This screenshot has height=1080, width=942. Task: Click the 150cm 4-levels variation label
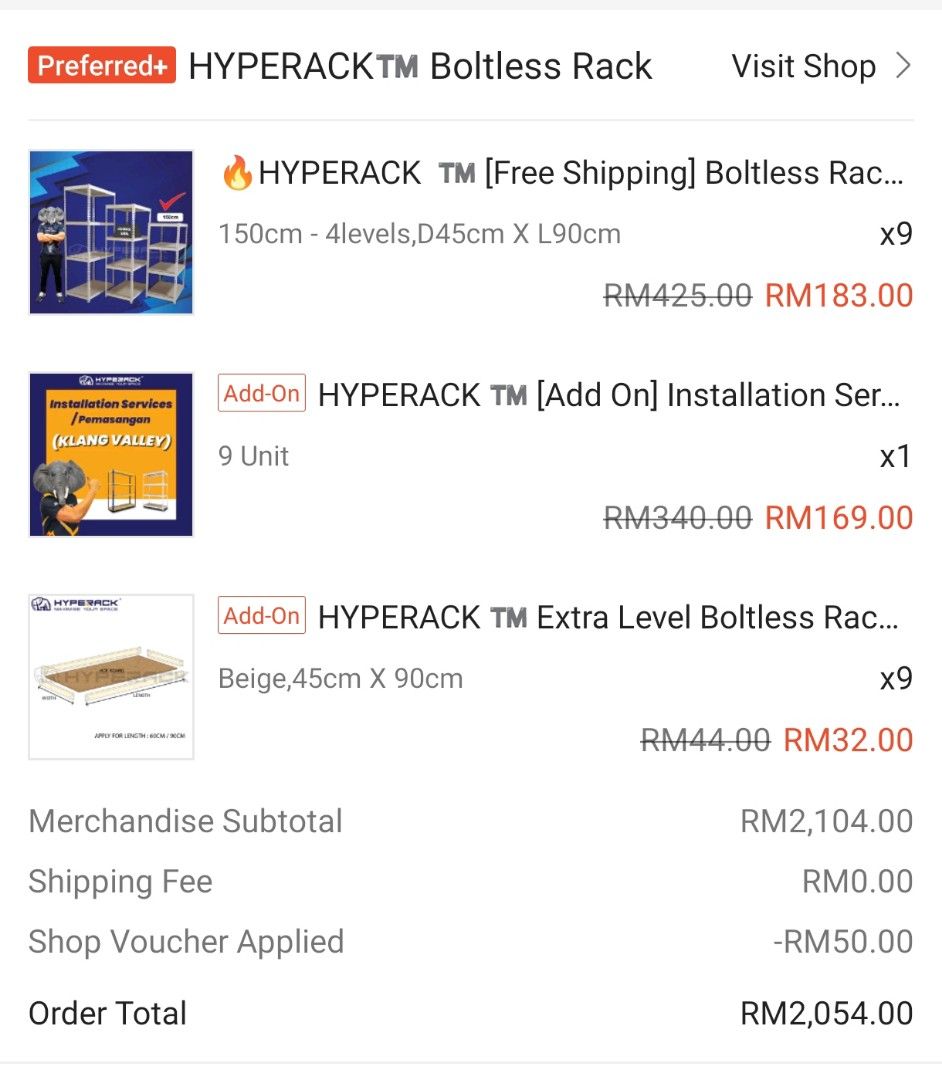coord(419,233)
